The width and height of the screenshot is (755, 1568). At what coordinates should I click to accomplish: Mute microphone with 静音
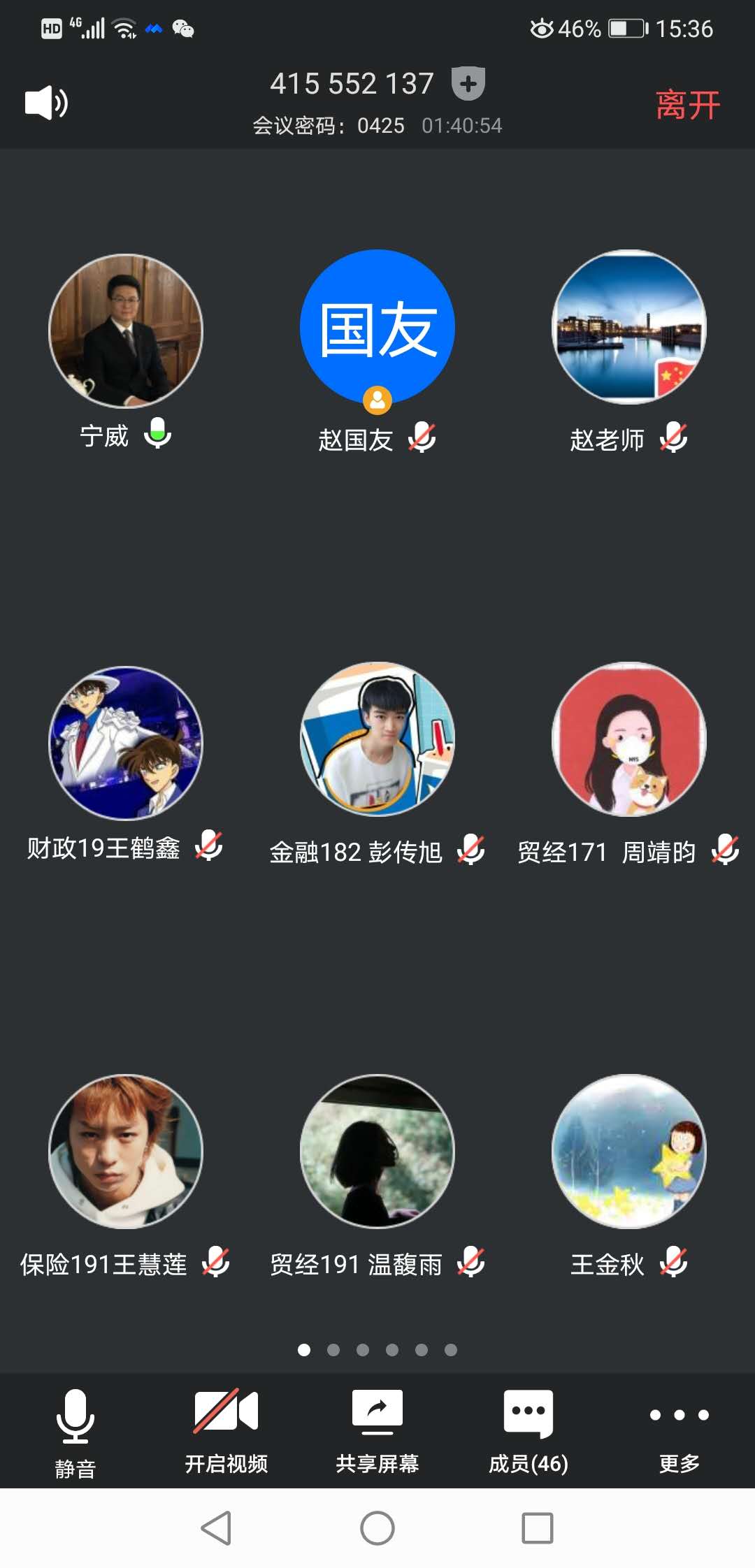click(75, 1432)
